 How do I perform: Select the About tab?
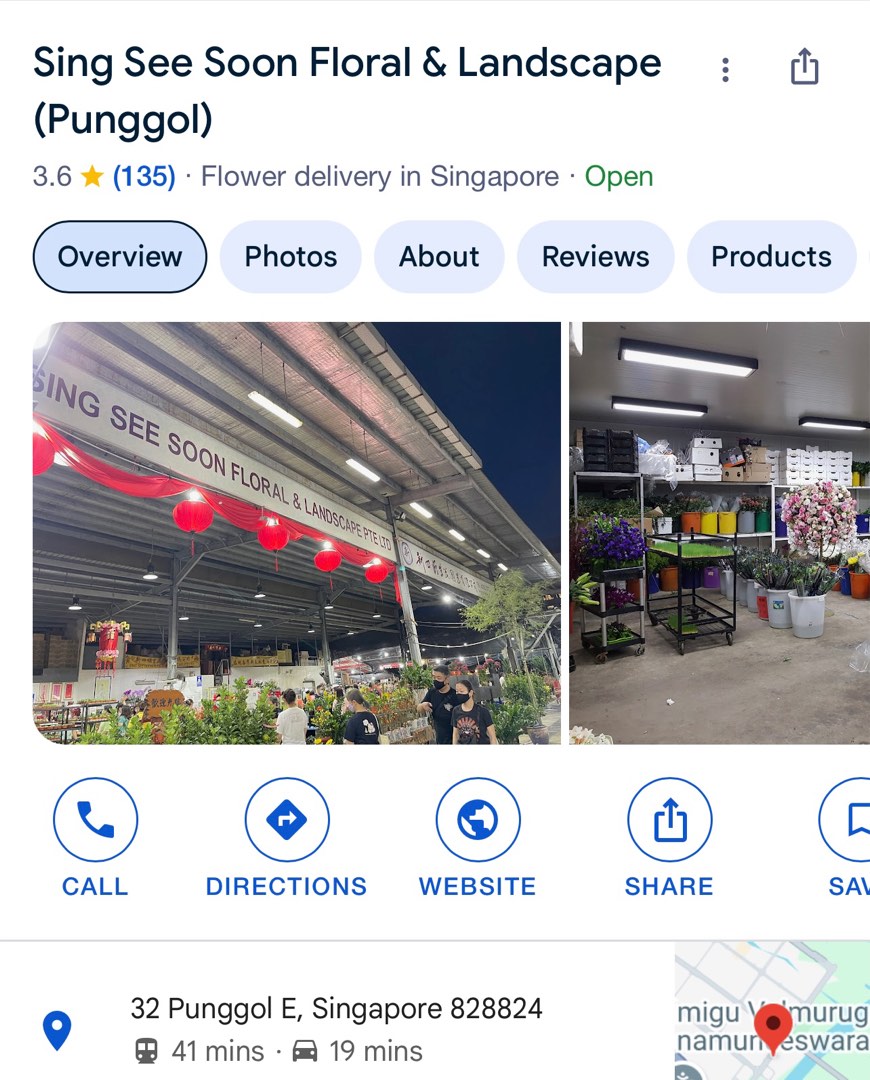coord(439,256)
